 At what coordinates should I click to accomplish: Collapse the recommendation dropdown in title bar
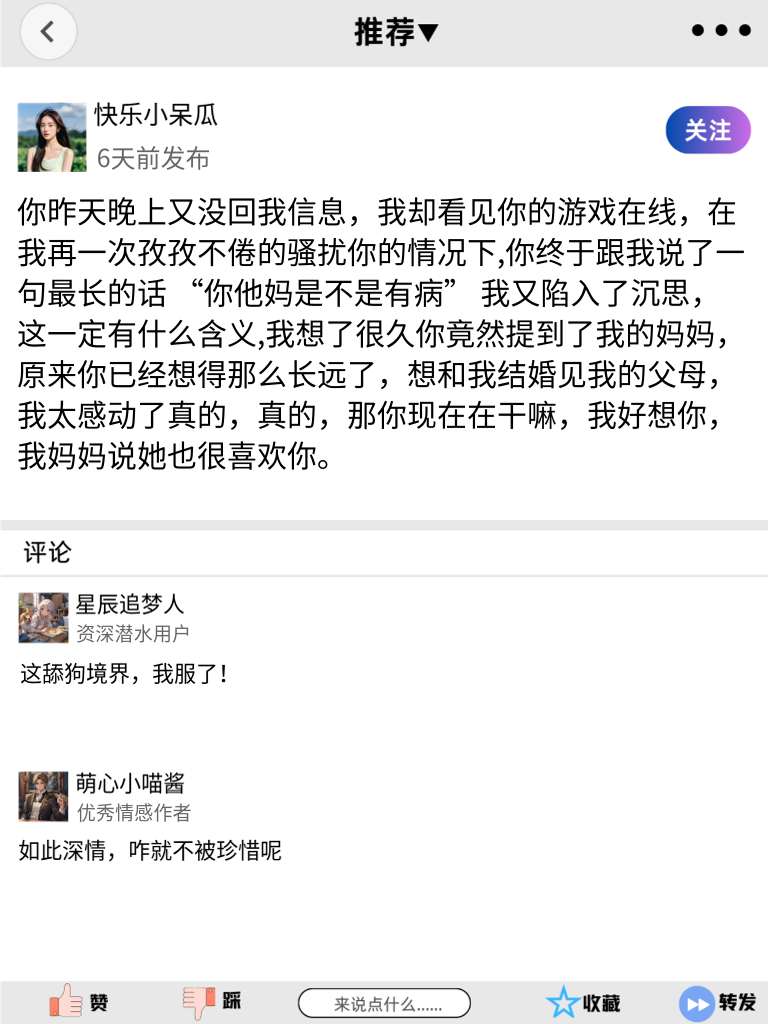[x=425, y=31]
